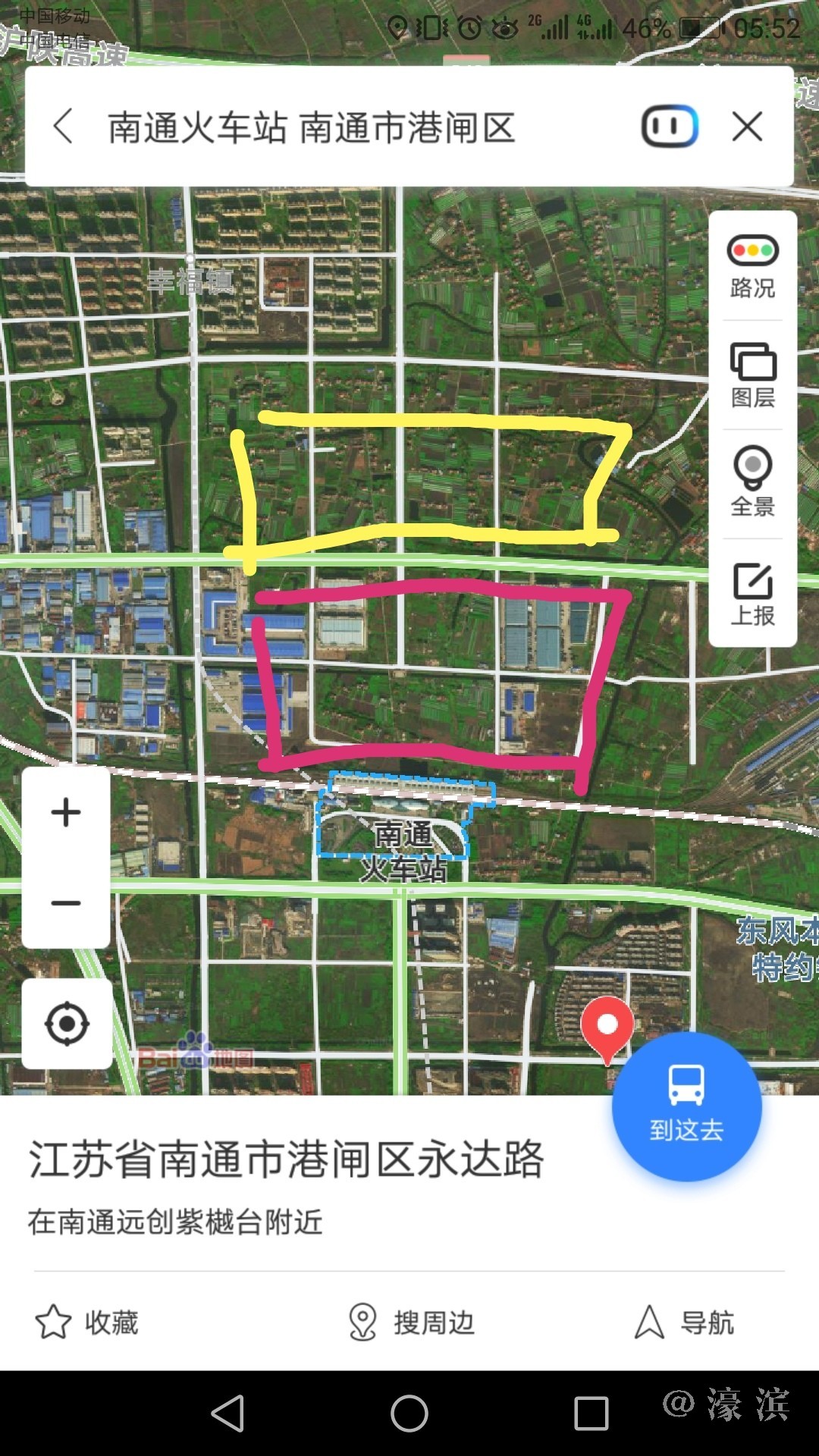Open the 图层 map layers
The height and width of the screenshot is (1456, 819).
click(752, 376)
